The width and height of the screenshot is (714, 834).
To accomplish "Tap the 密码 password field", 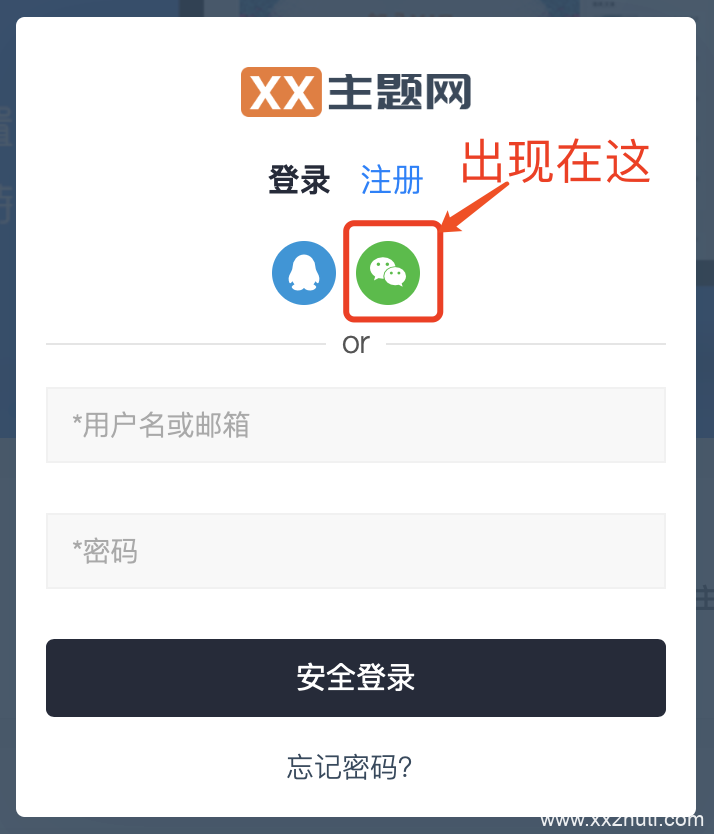I will coord(355,551).
